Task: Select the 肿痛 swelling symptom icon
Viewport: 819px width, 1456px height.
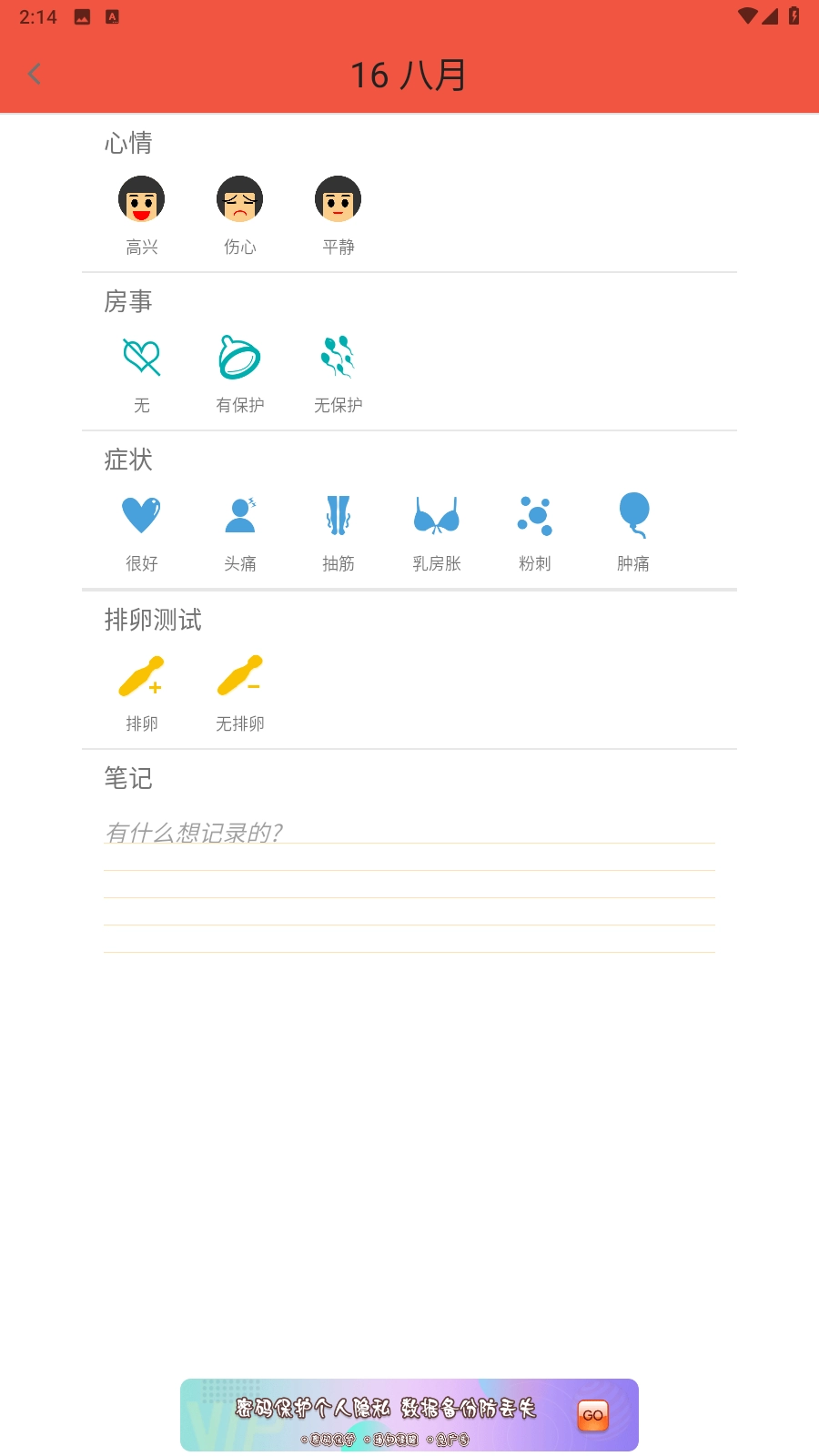Action: click(634, 516)
